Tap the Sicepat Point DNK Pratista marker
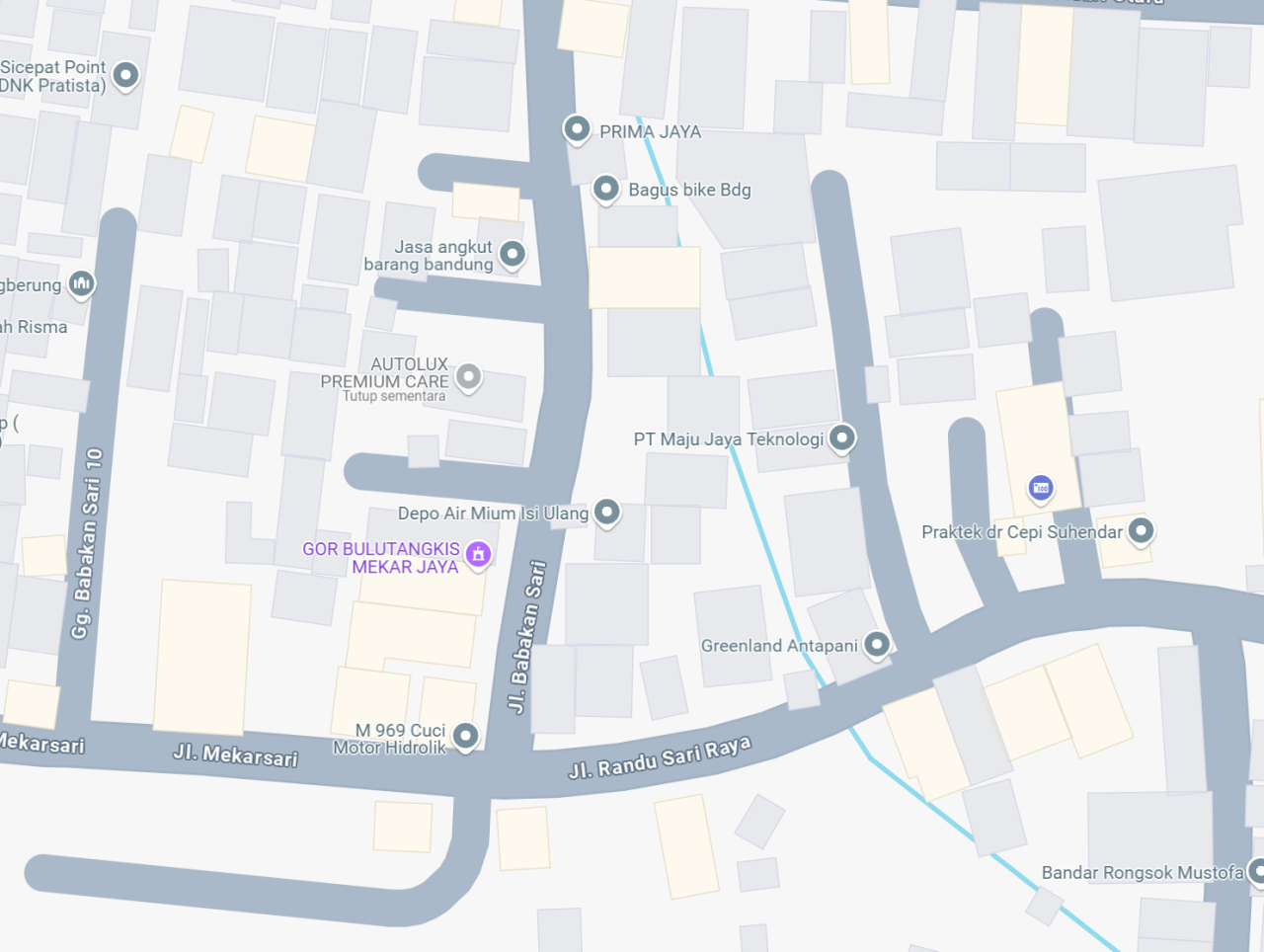The image size is (1264, 952). [125, 74]
